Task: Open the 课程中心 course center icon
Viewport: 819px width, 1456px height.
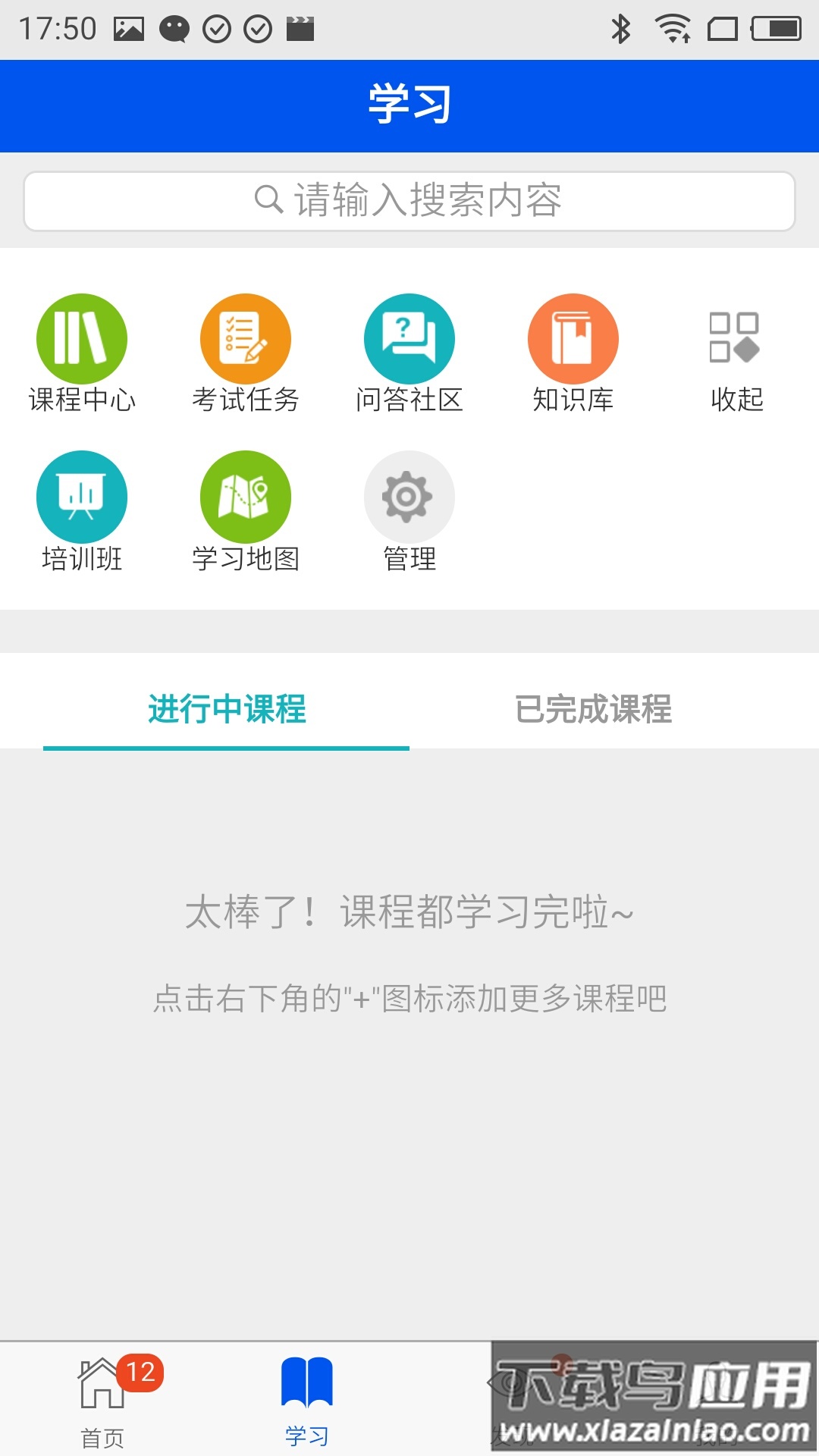Action: (x=82, y=338)
